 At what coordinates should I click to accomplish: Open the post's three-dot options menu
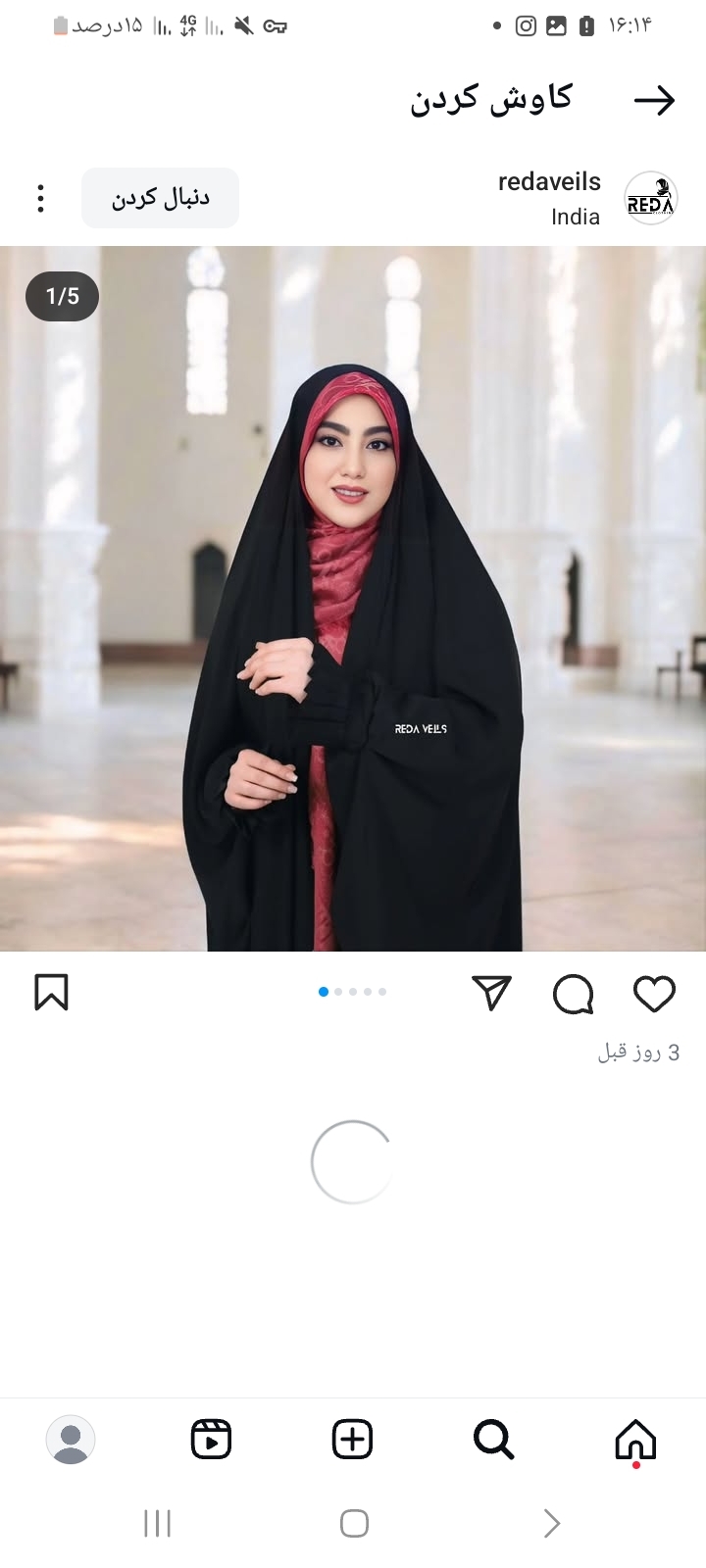[x=40, y=198]
